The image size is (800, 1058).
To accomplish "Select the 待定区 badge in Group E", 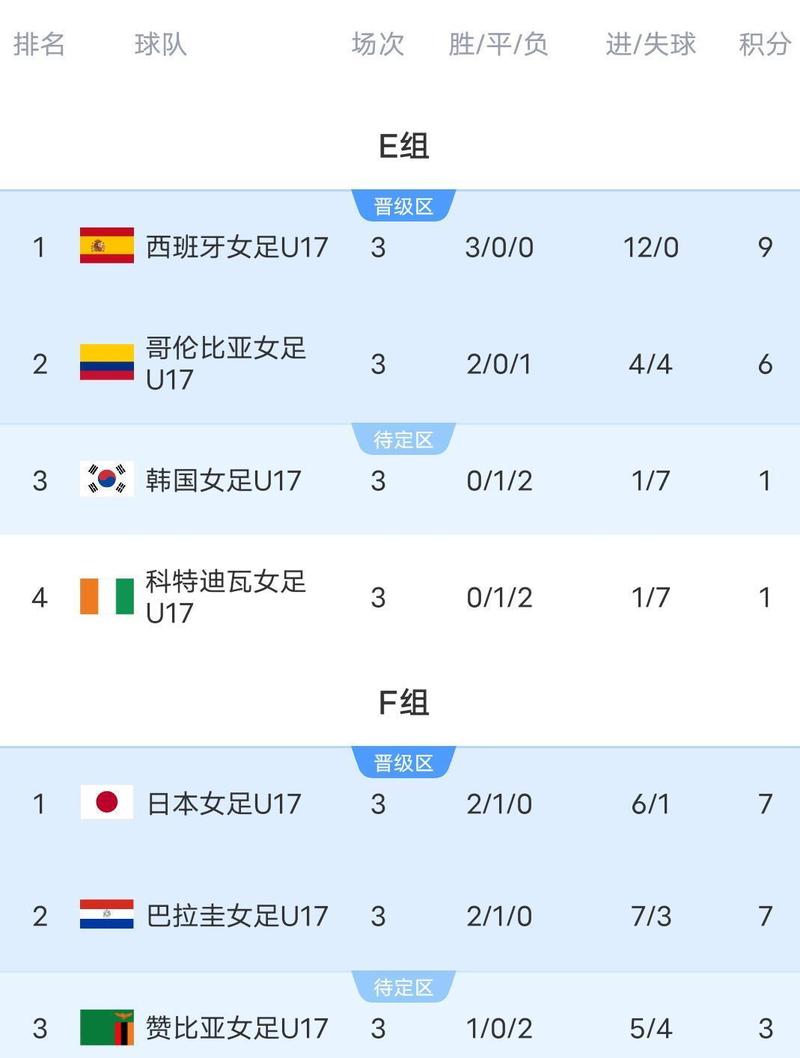I will coord(404,437).
